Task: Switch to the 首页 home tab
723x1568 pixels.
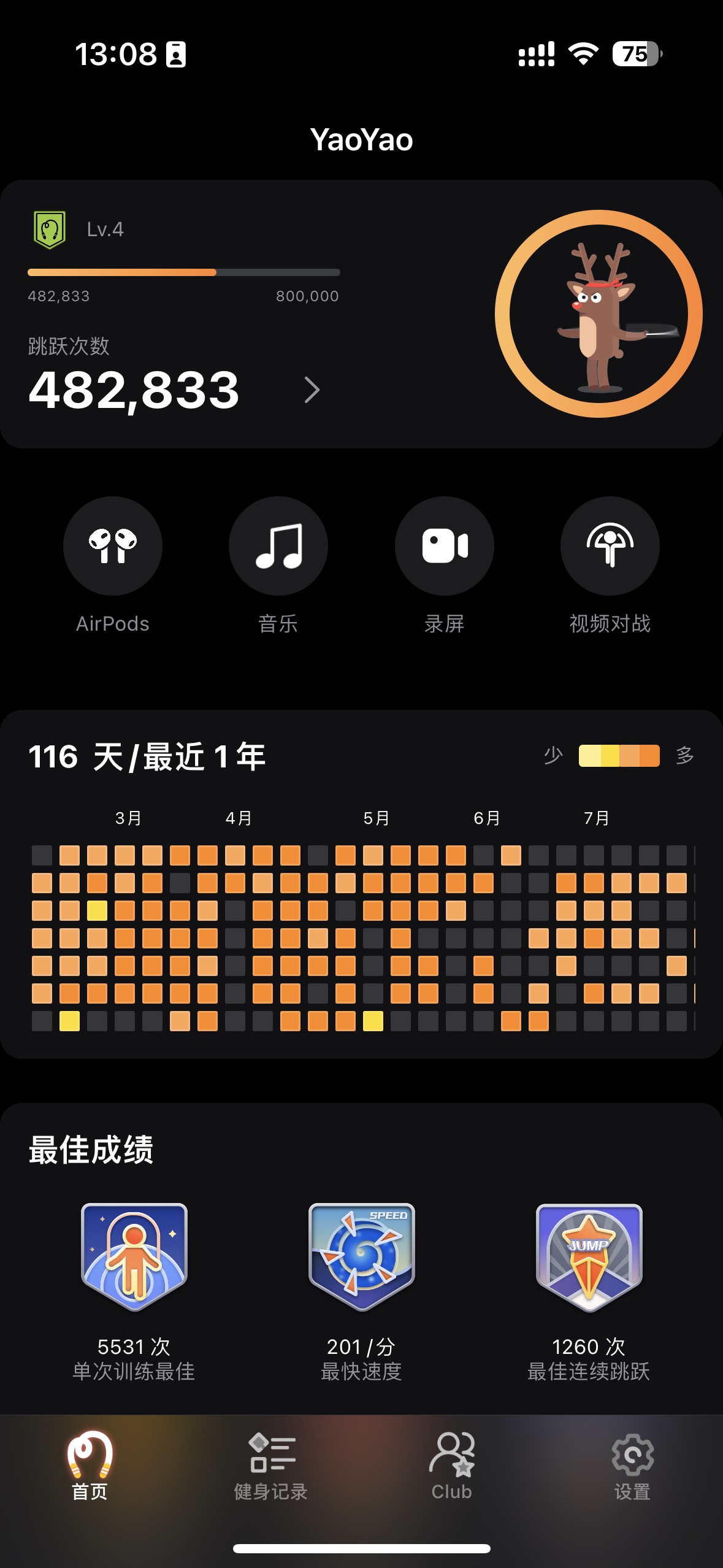Action: tap(90, 1466)
